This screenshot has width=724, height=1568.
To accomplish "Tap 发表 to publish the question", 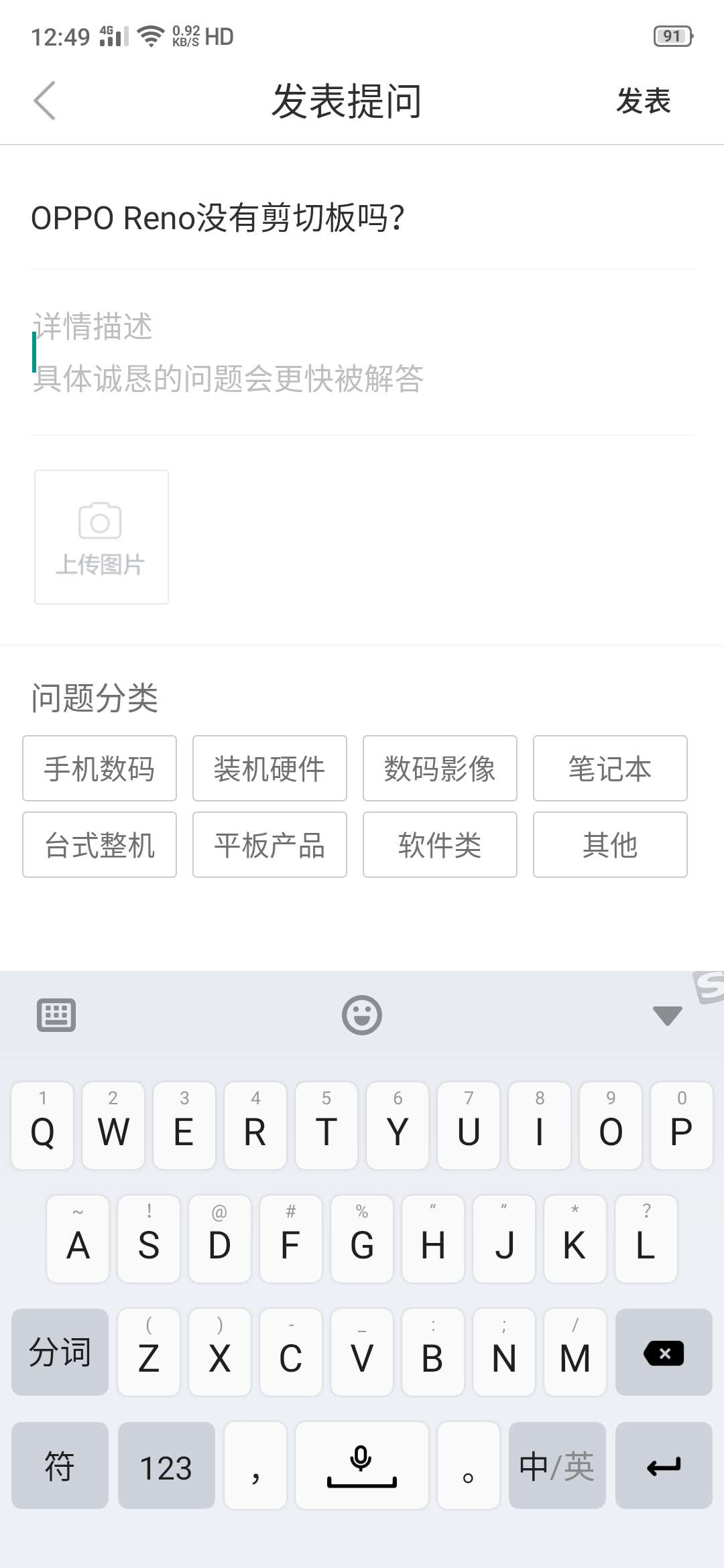I will [644, 101].
